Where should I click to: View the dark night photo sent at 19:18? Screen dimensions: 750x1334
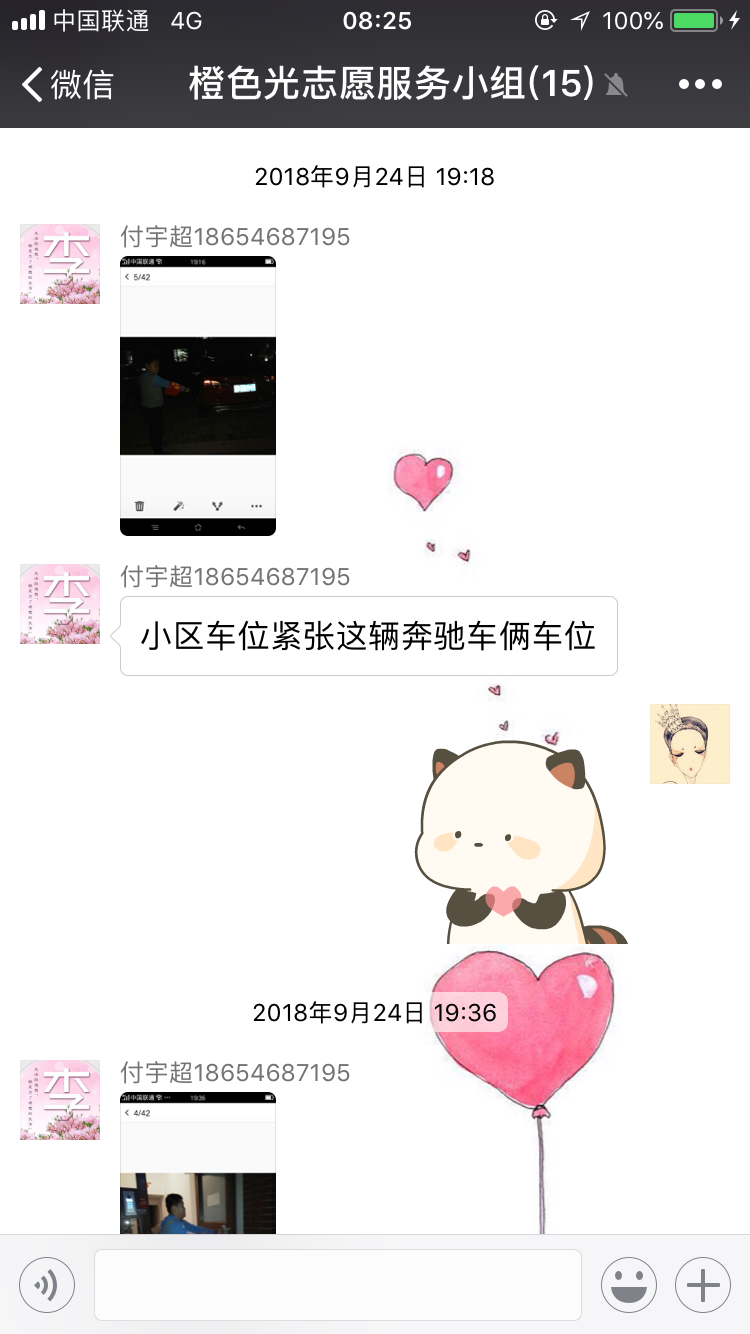[198, 396]
